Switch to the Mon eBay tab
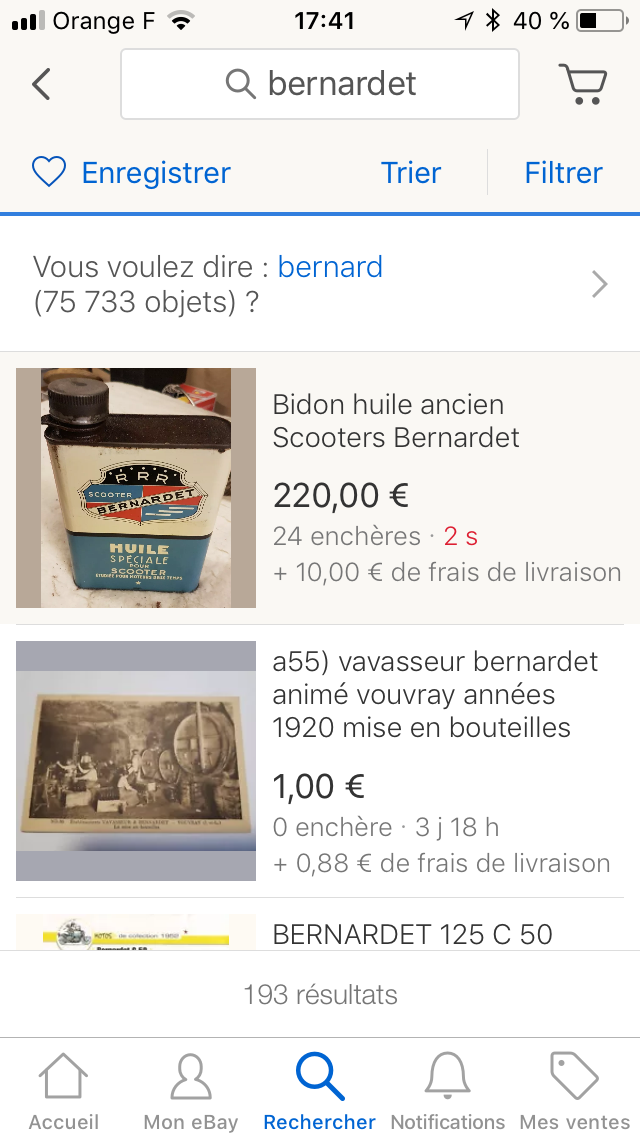Image resolution: width=640 pixels, height=1136 pixels. [191, 1092]
